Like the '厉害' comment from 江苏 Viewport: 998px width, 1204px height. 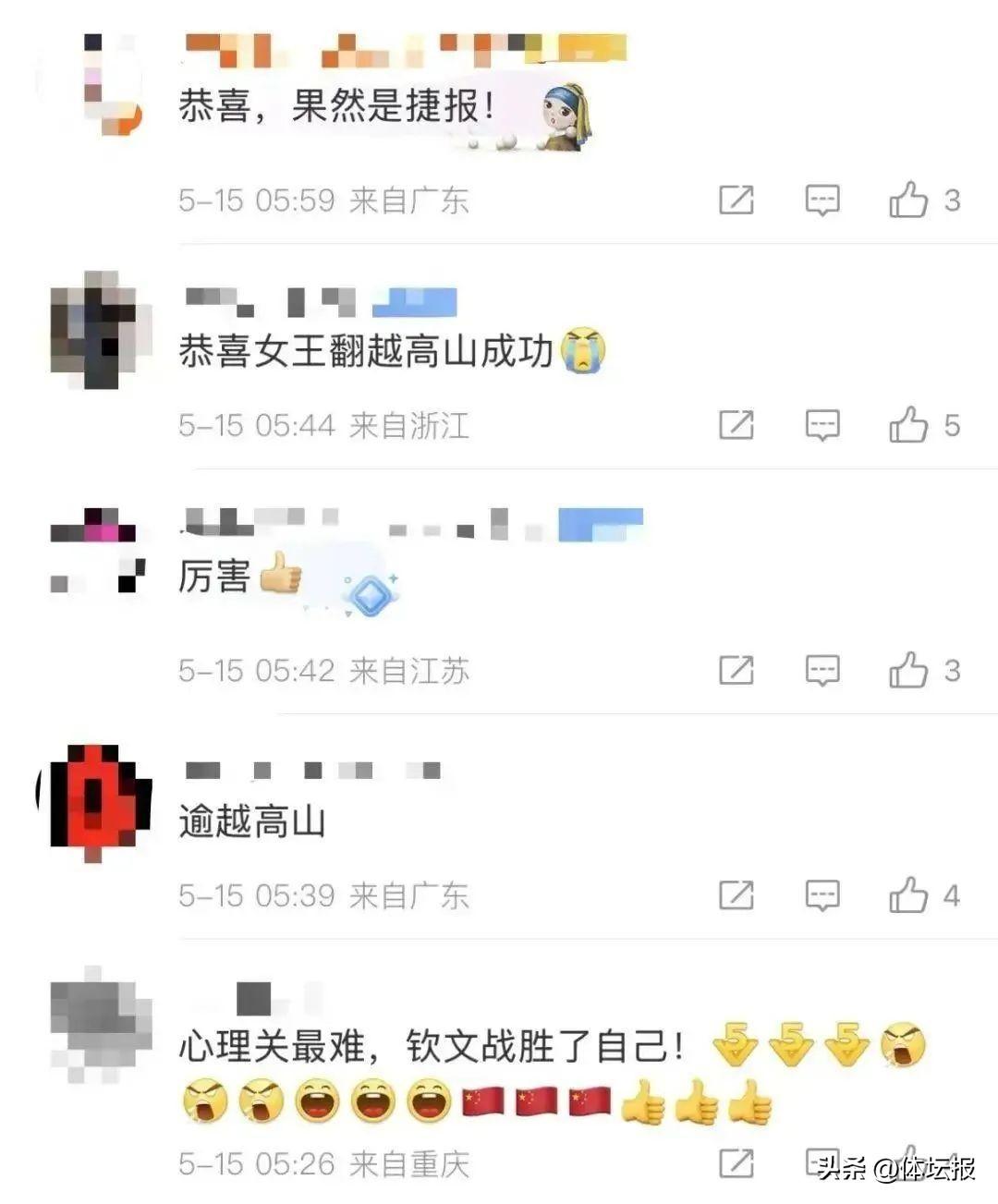[x=908, y=670]
